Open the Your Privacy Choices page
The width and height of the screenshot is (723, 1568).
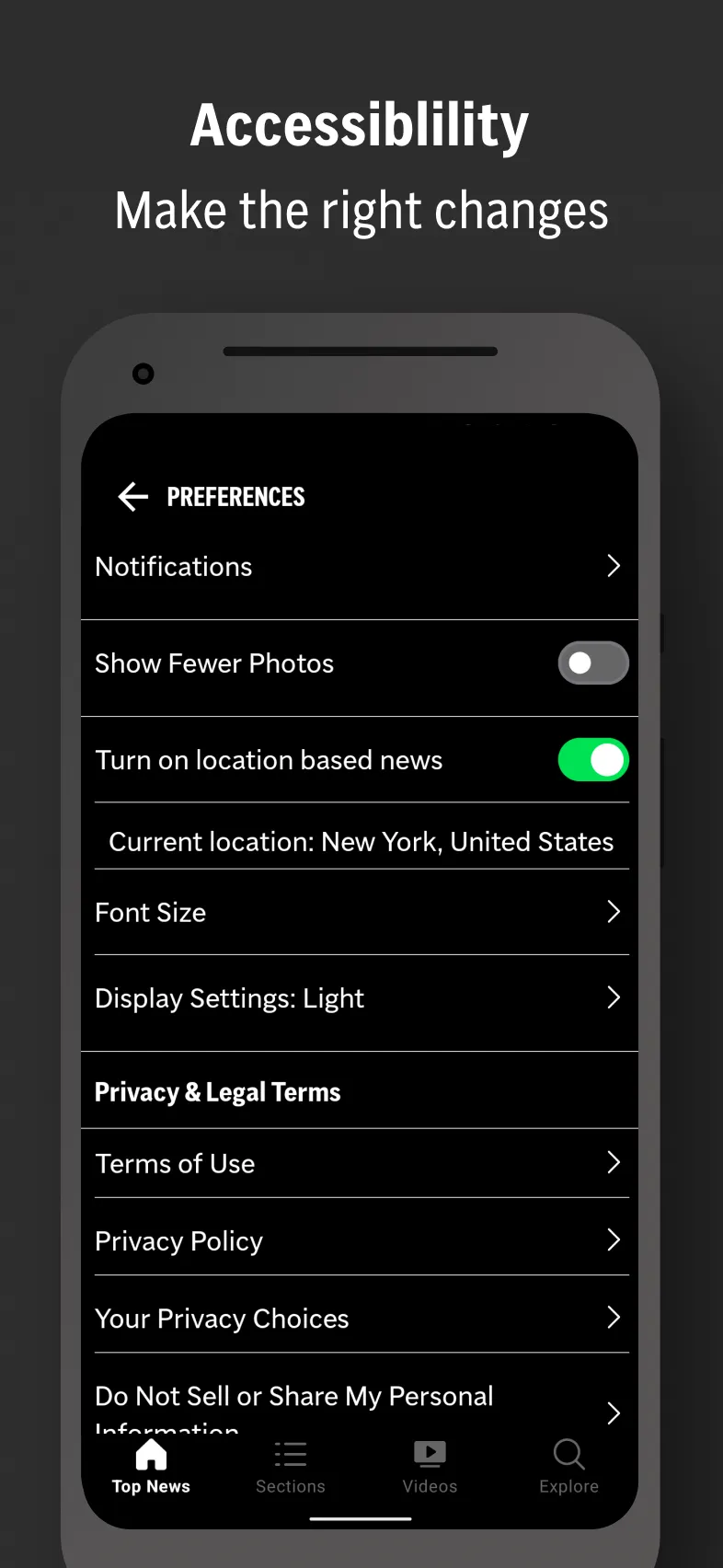point(361,1318)
